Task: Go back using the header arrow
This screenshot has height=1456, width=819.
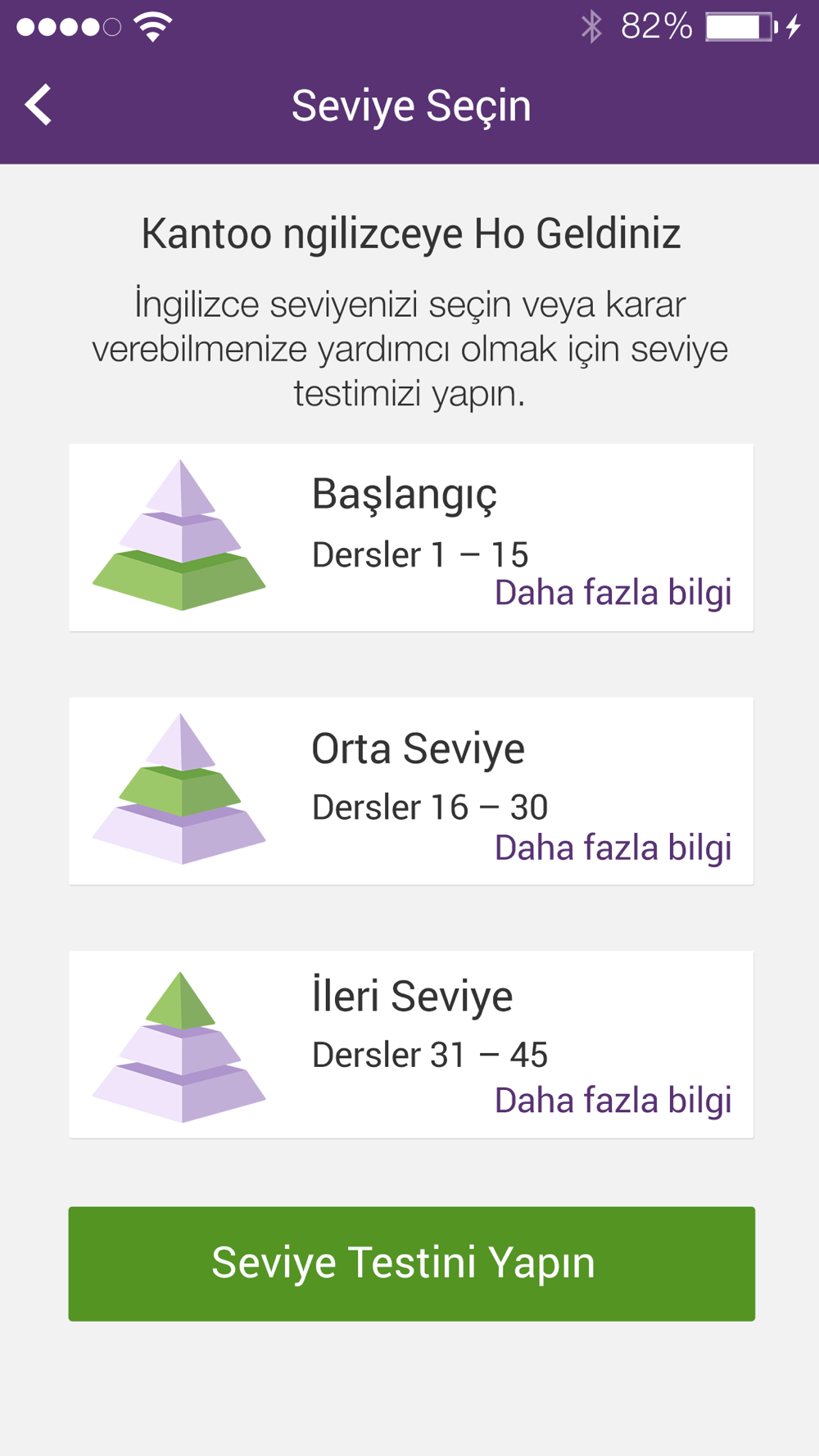Action: [x=38, y=106]
